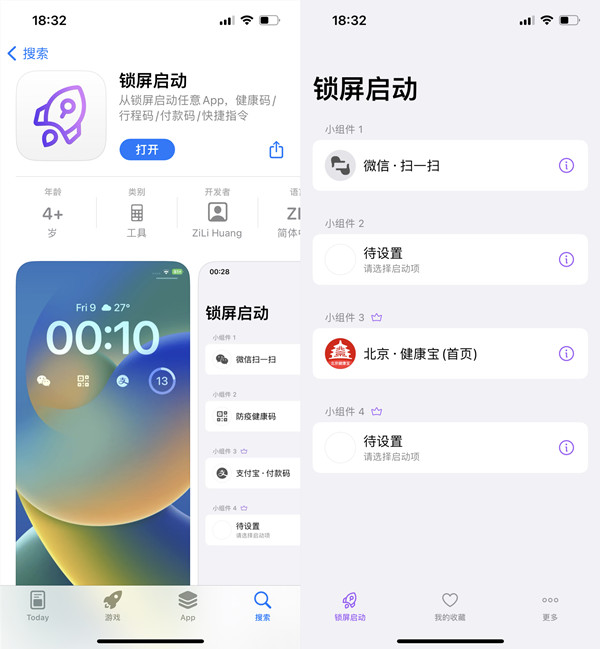This screenshot has width=600, height=649.
Task: View info for 北京 · 健康宝 (首页)
Action: (566, 353)
